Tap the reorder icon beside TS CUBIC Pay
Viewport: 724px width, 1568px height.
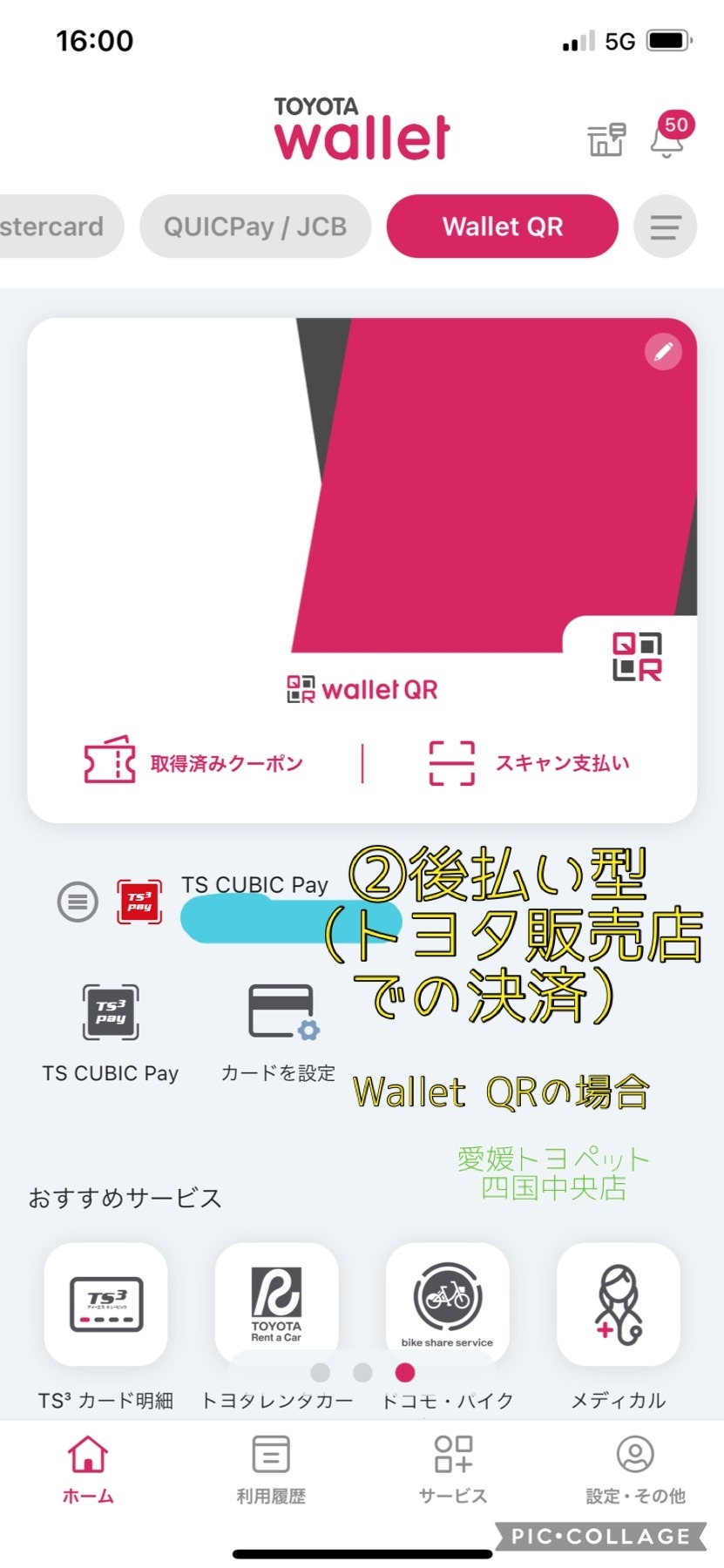78,902
